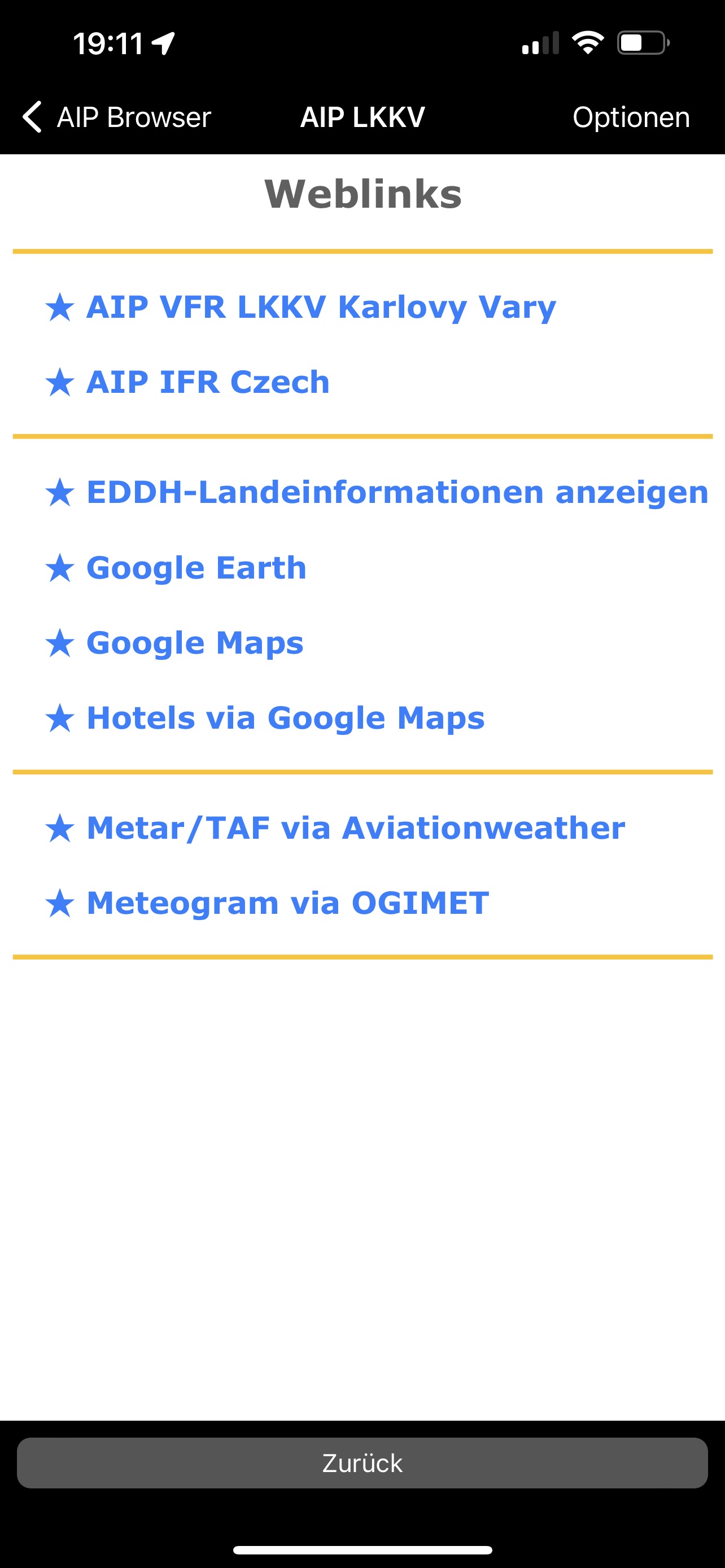Tap the Zurück button

[362, 1462]
